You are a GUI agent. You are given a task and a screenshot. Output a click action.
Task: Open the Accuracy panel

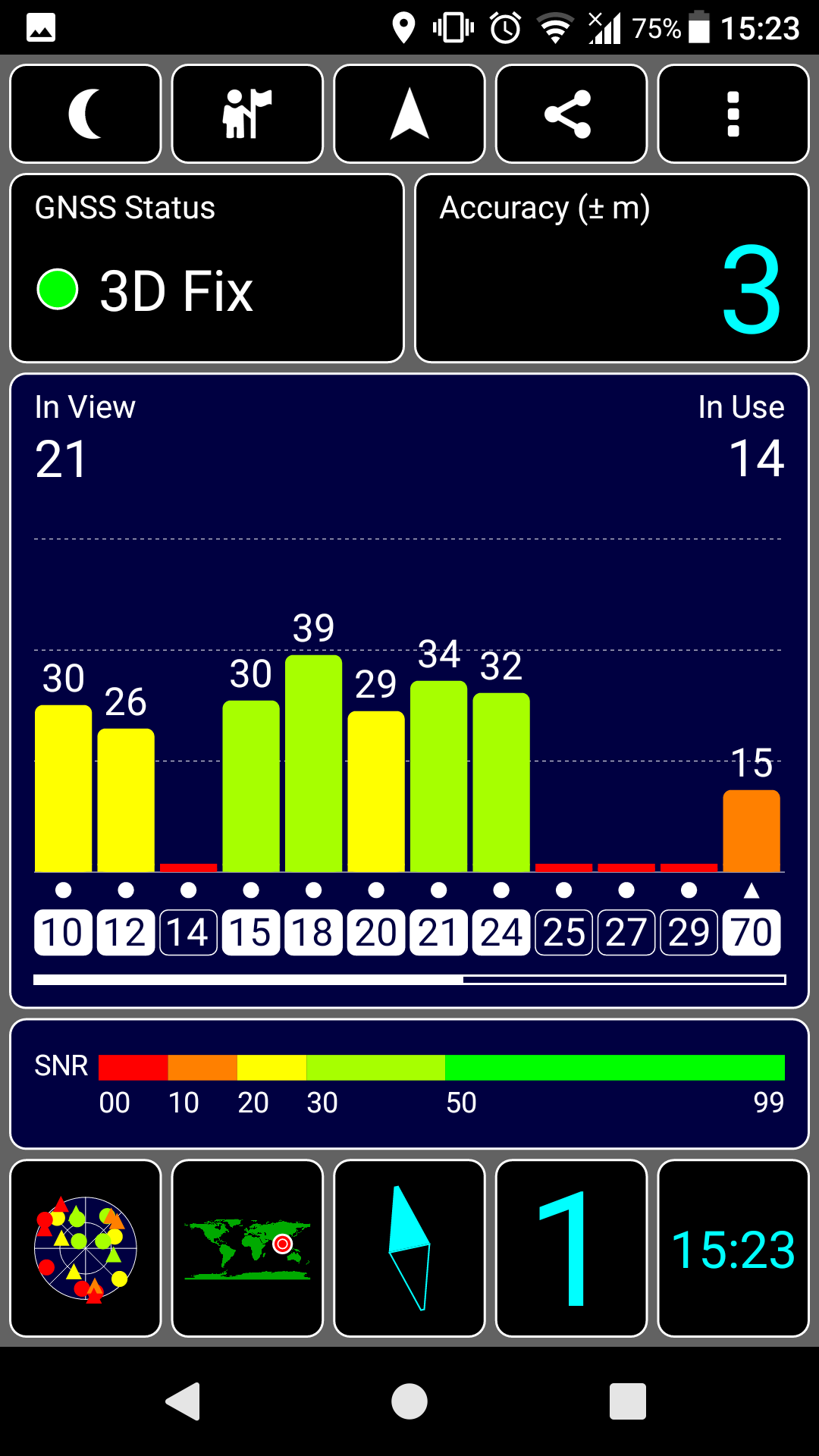612,268
